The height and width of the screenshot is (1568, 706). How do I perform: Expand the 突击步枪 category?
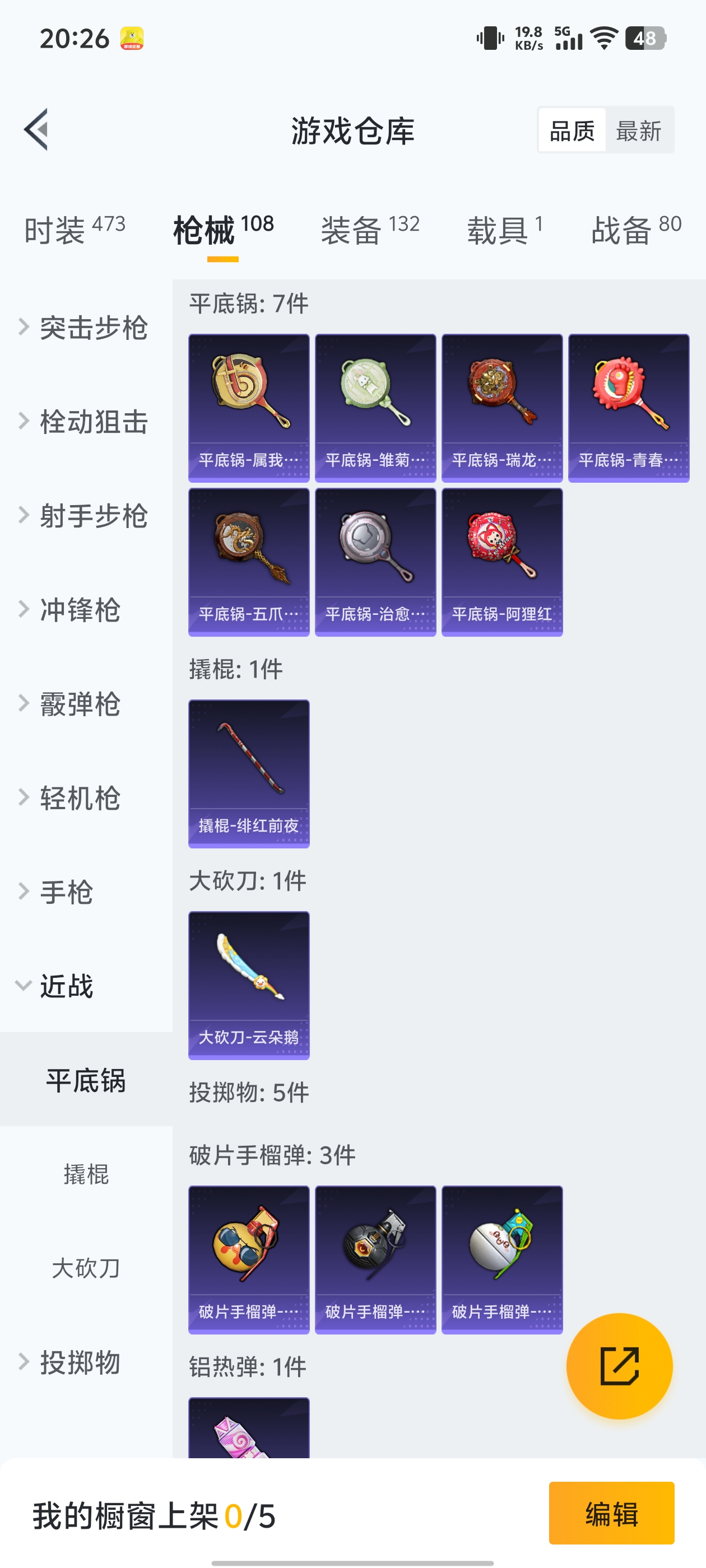pos(85,328)
